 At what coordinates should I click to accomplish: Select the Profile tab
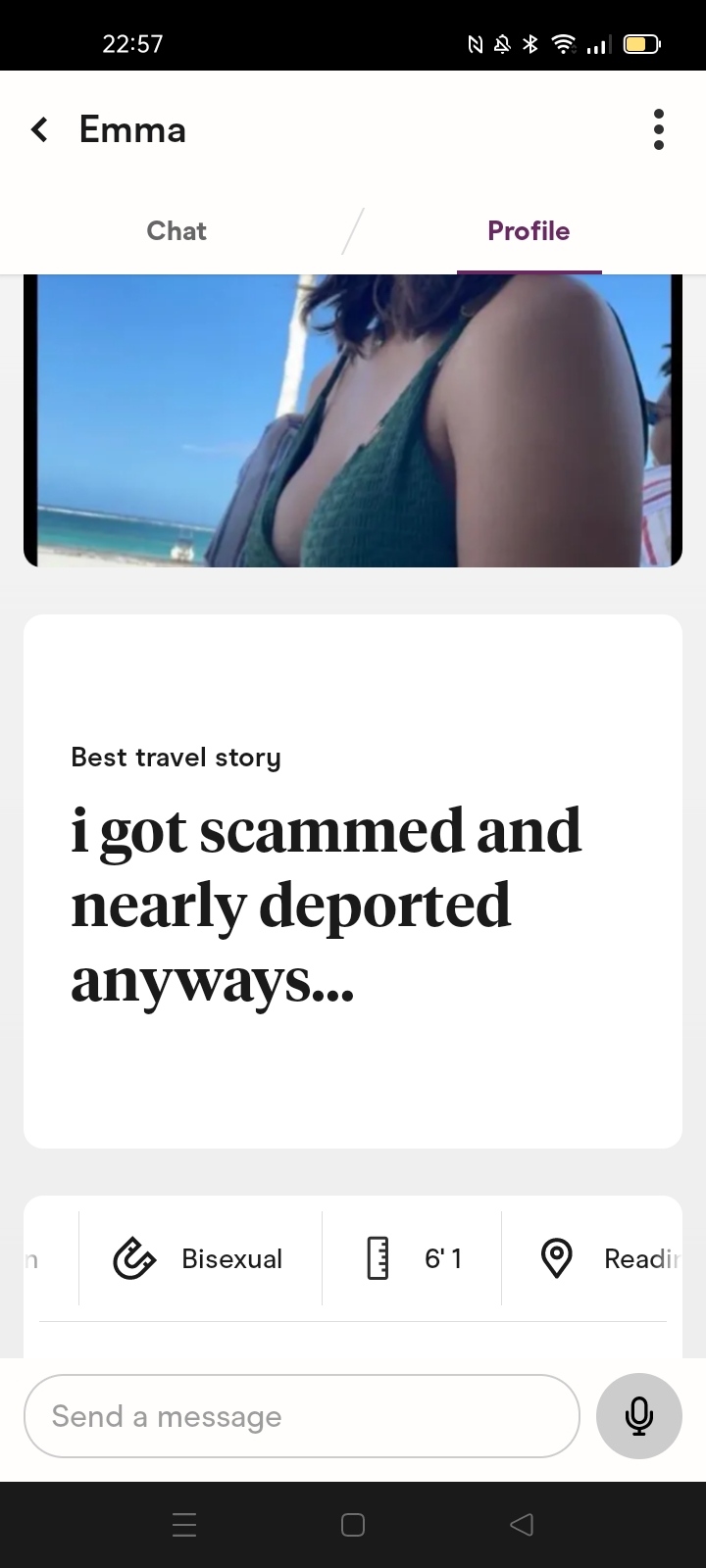(x=529, y=231)
